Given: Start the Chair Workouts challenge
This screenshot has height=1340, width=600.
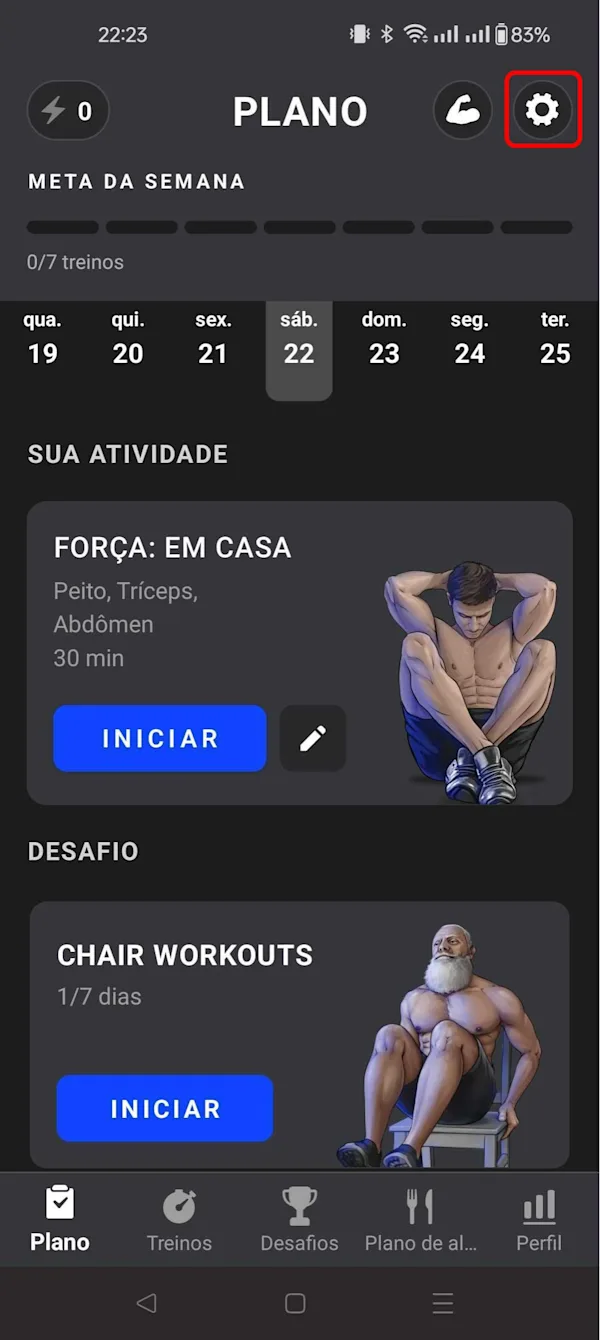Looking at the screenshot, I should [165, 1108].
